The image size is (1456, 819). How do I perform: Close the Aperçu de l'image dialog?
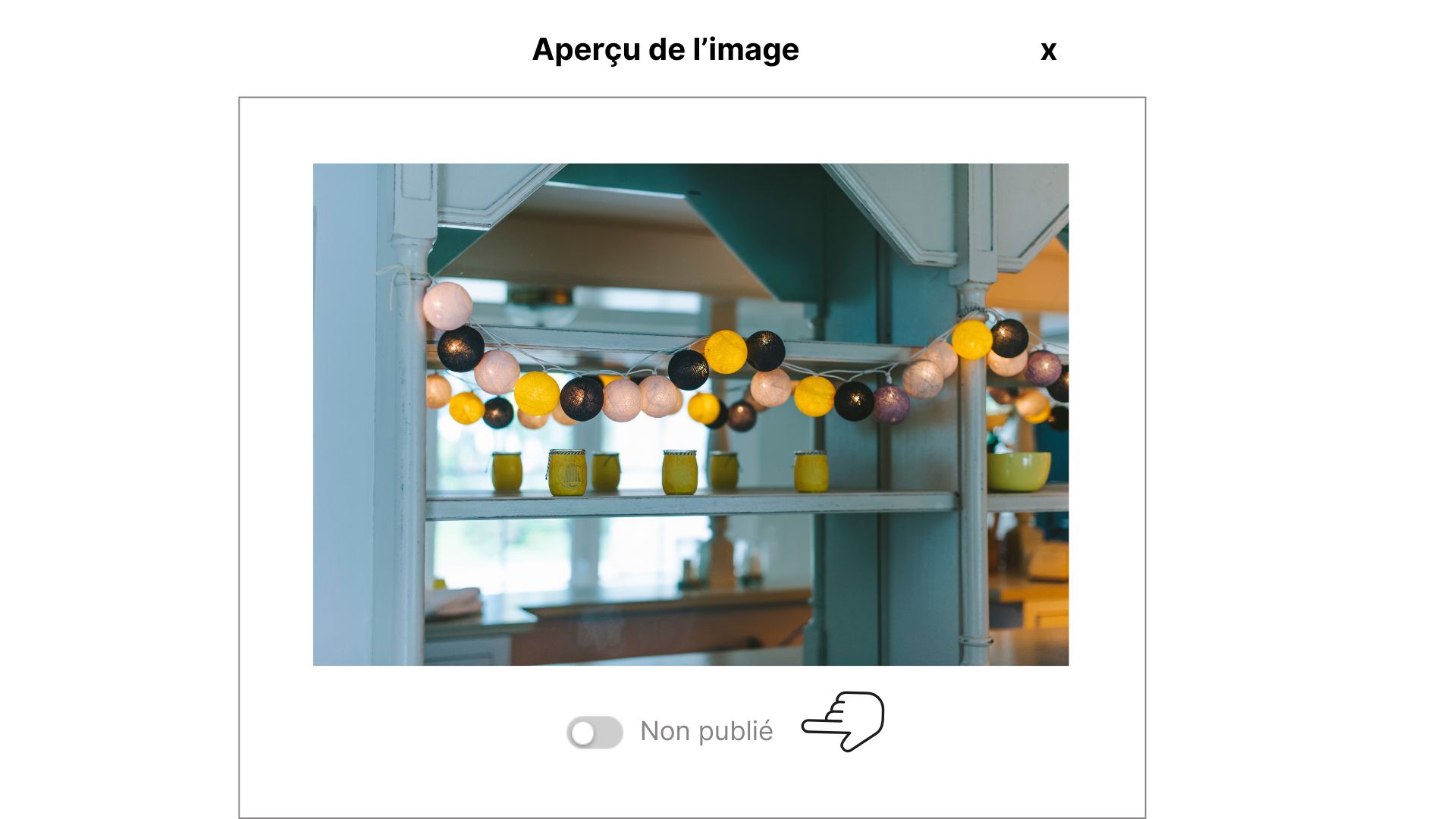[1048, 51]
